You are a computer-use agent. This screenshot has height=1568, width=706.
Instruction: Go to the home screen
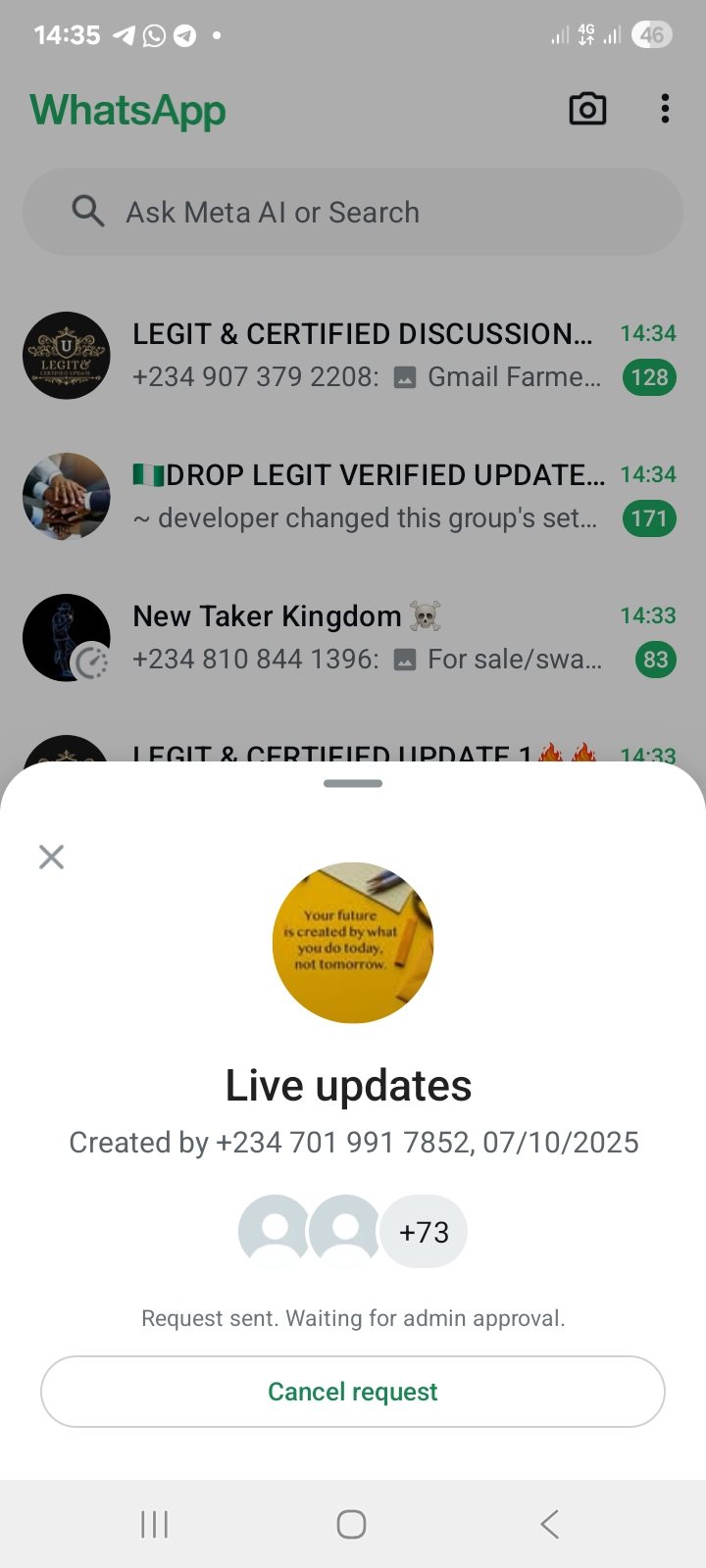(x=351, y=1524)
